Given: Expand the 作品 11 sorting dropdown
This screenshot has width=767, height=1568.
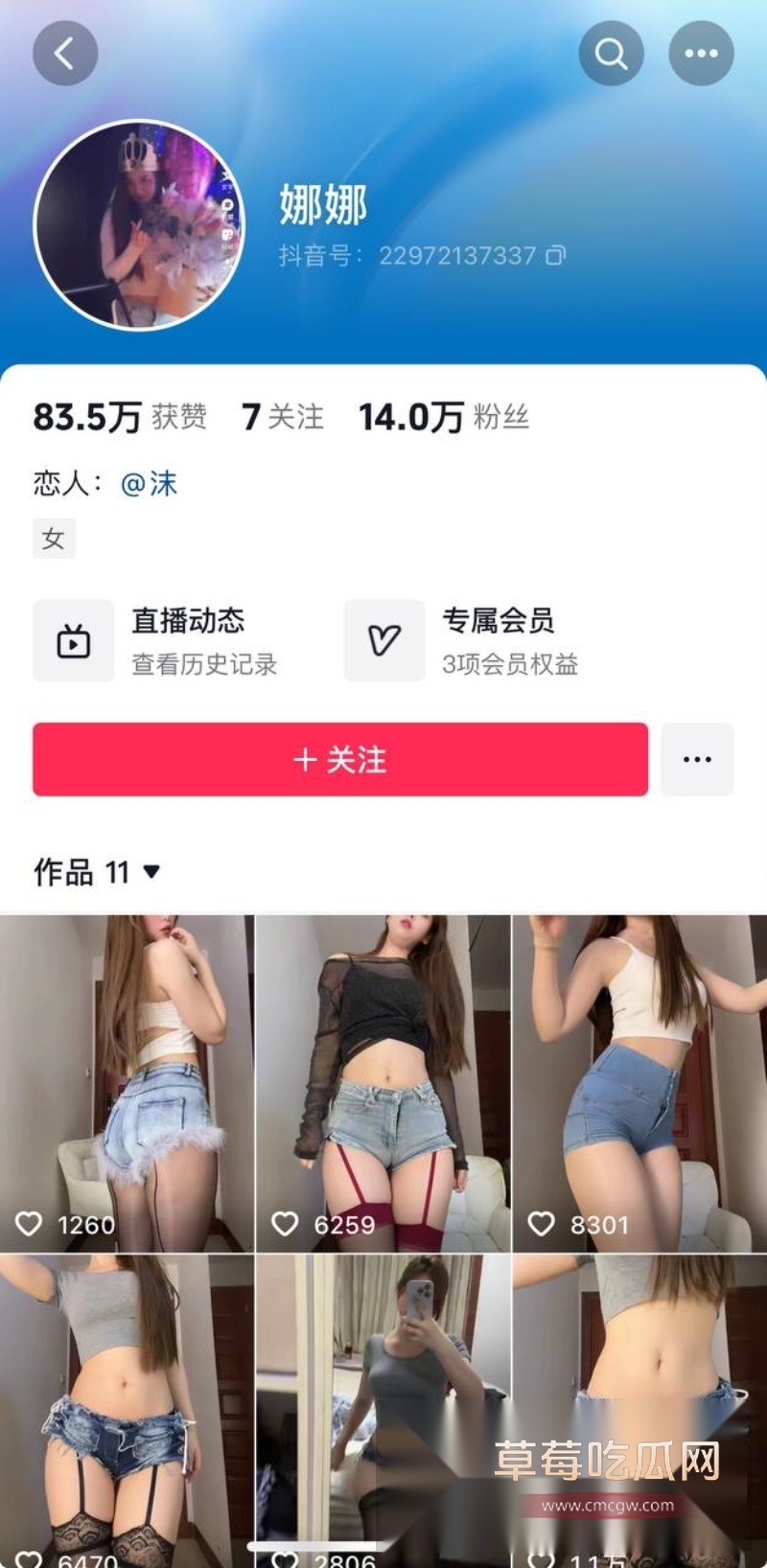Looking at the screenshot, I should (149, 872).
